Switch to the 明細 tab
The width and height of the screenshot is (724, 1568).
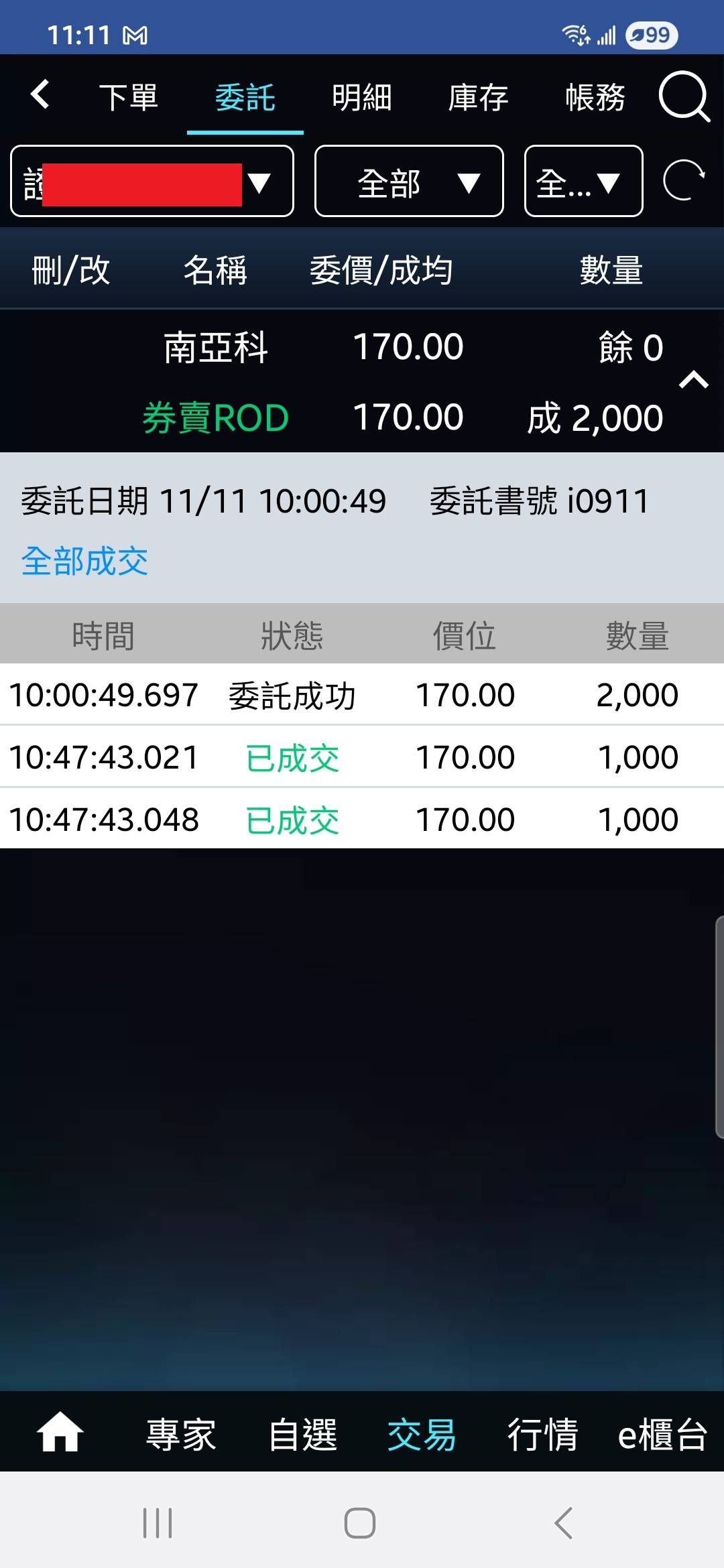click(x=362, y=97)
